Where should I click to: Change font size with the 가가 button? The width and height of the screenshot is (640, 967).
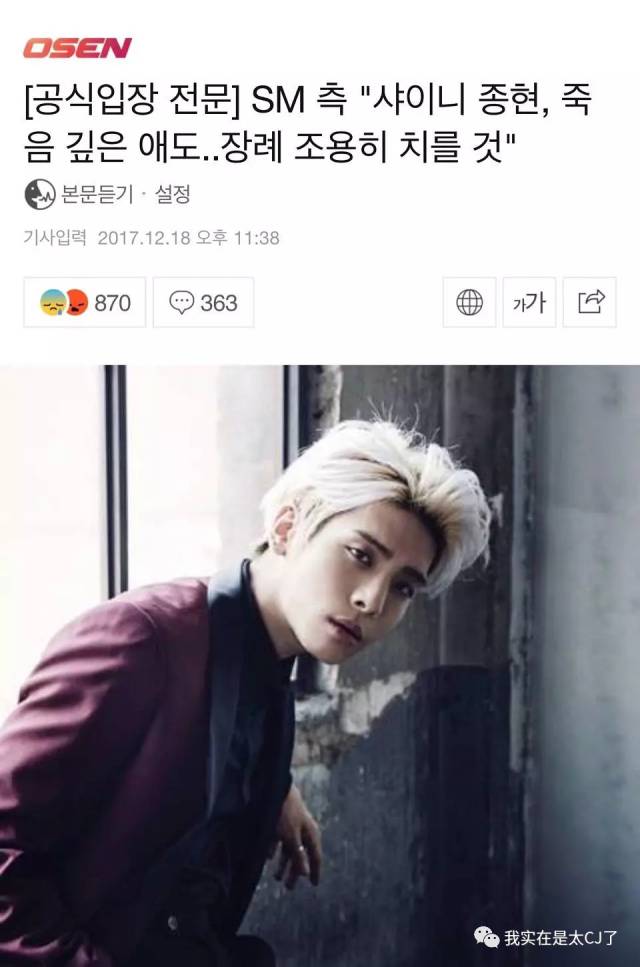coord(529,303)
